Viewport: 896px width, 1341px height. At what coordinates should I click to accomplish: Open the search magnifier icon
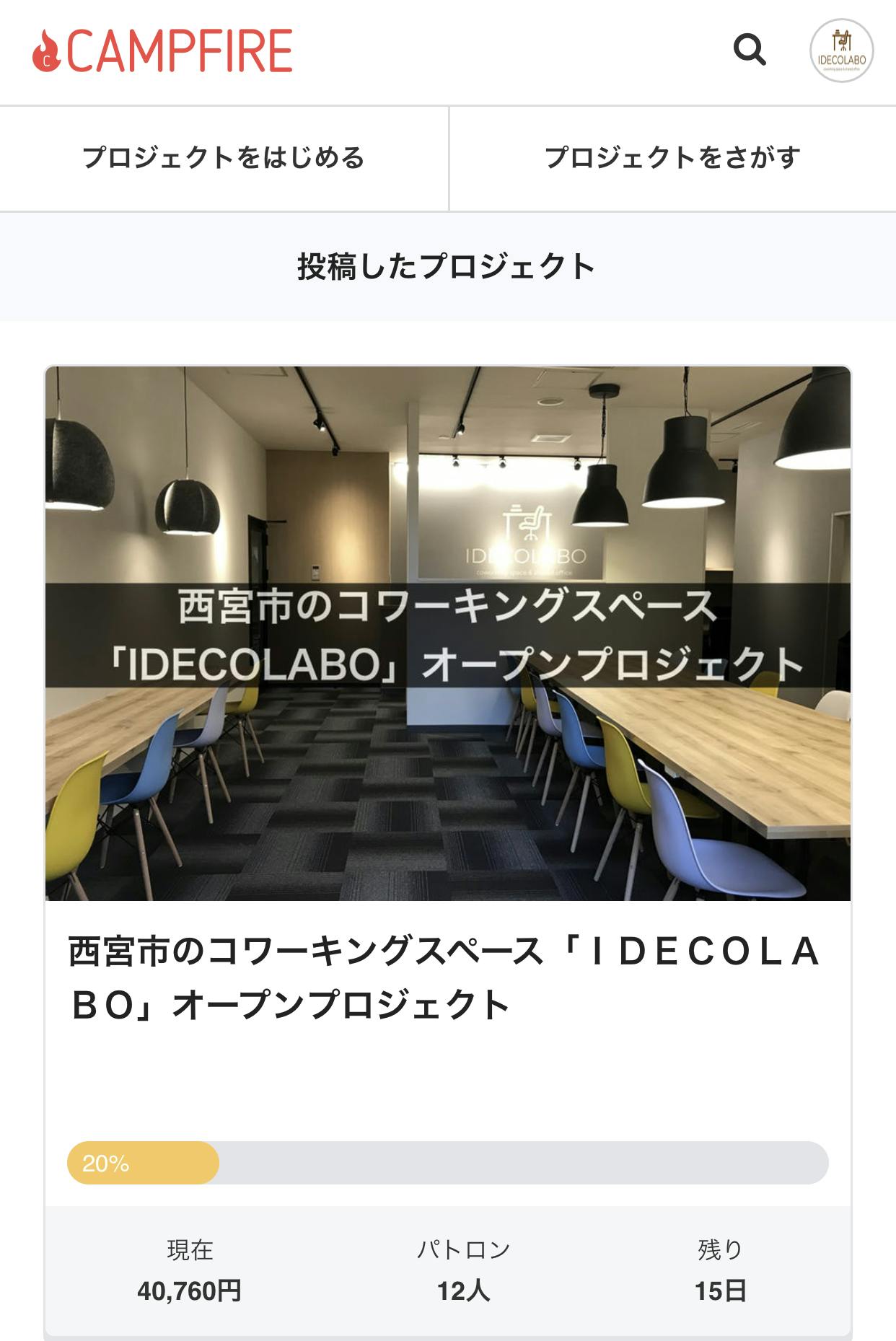(x=750, y=50)
